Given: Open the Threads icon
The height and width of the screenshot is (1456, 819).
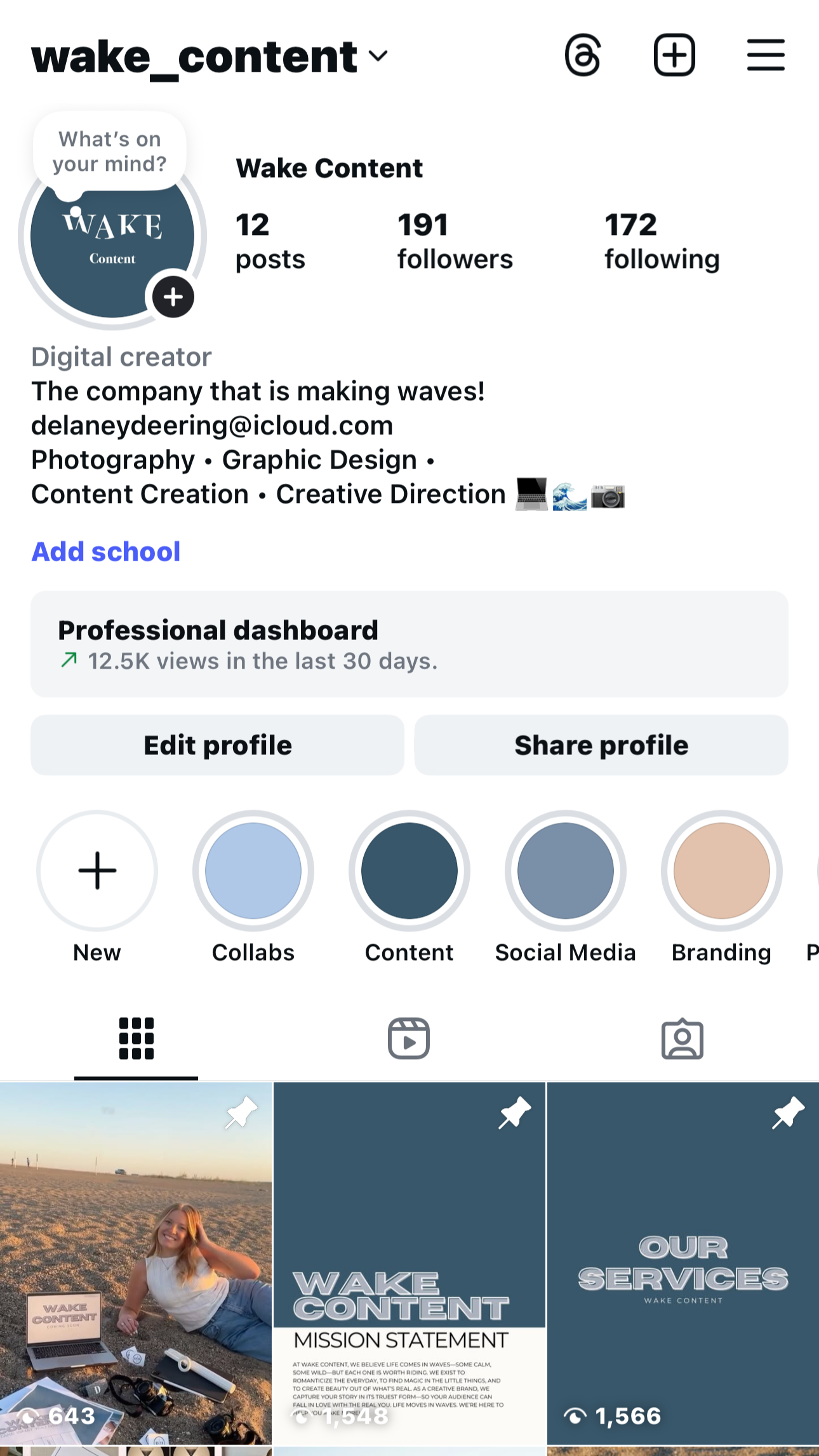Looking at the screenshot, I should (x=583, y=55).
